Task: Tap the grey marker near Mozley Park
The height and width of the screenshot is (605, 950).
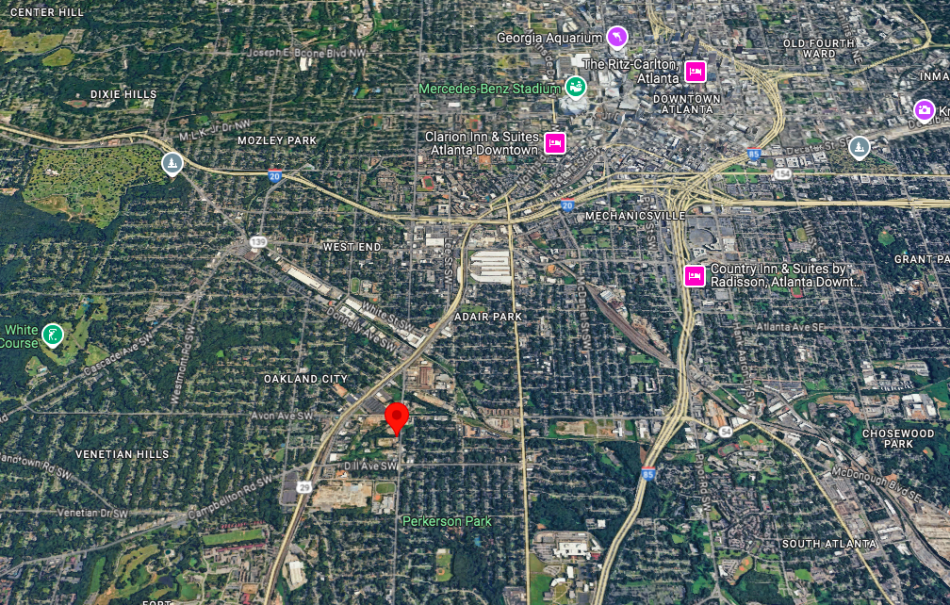Action: tap(173, 162)
